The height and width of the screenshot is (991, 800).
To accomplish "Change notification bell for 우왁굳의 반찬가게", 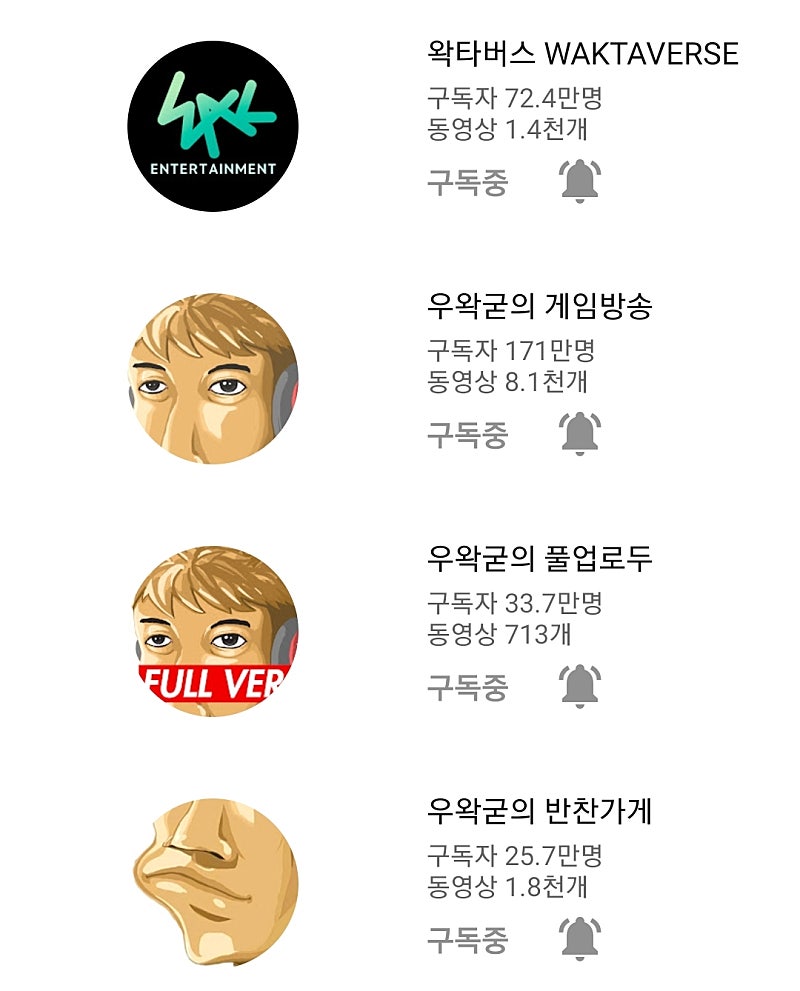I will [580, 938].
